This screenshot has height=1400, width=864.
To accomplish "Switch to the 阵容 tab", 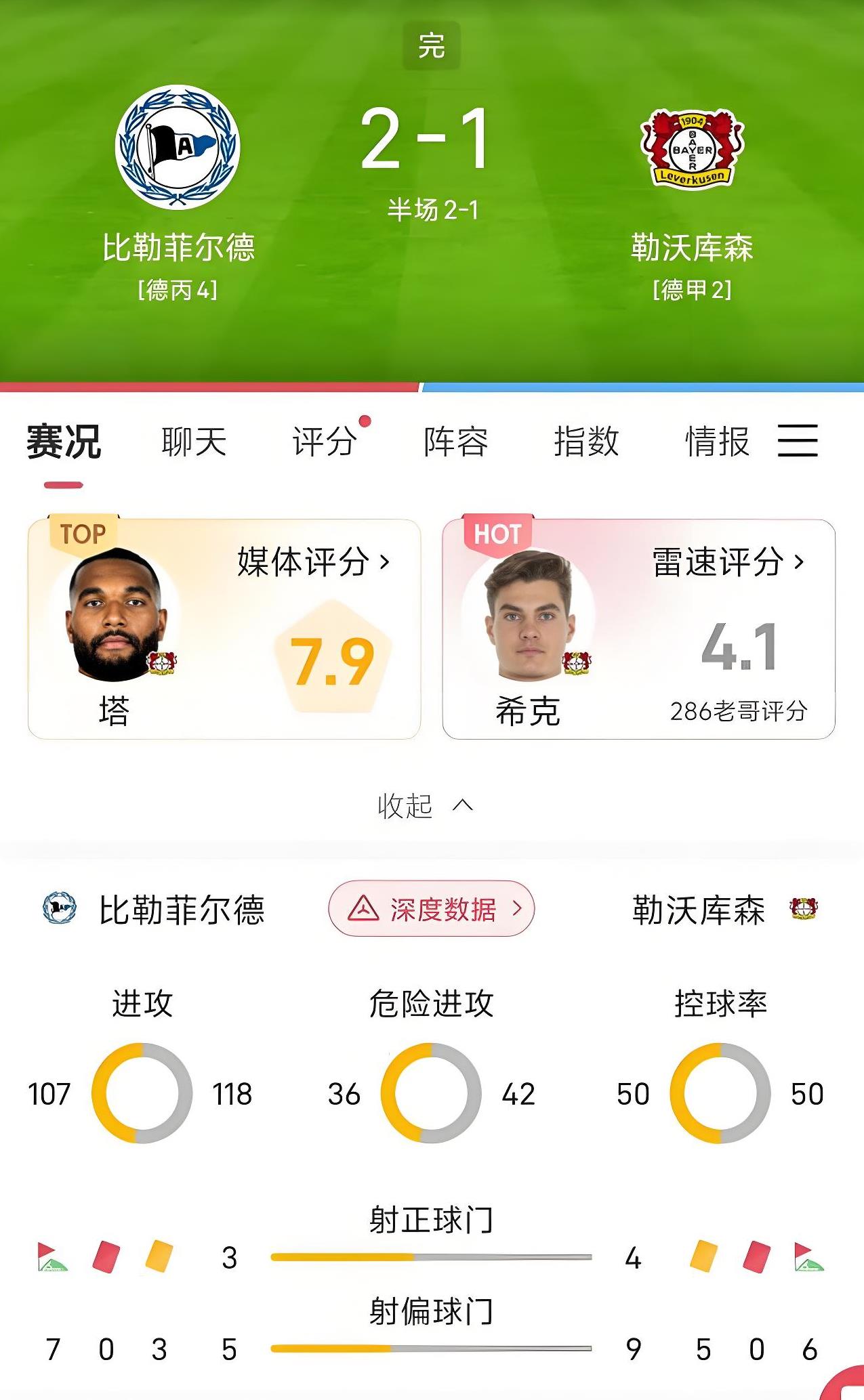I will [454, 441].
